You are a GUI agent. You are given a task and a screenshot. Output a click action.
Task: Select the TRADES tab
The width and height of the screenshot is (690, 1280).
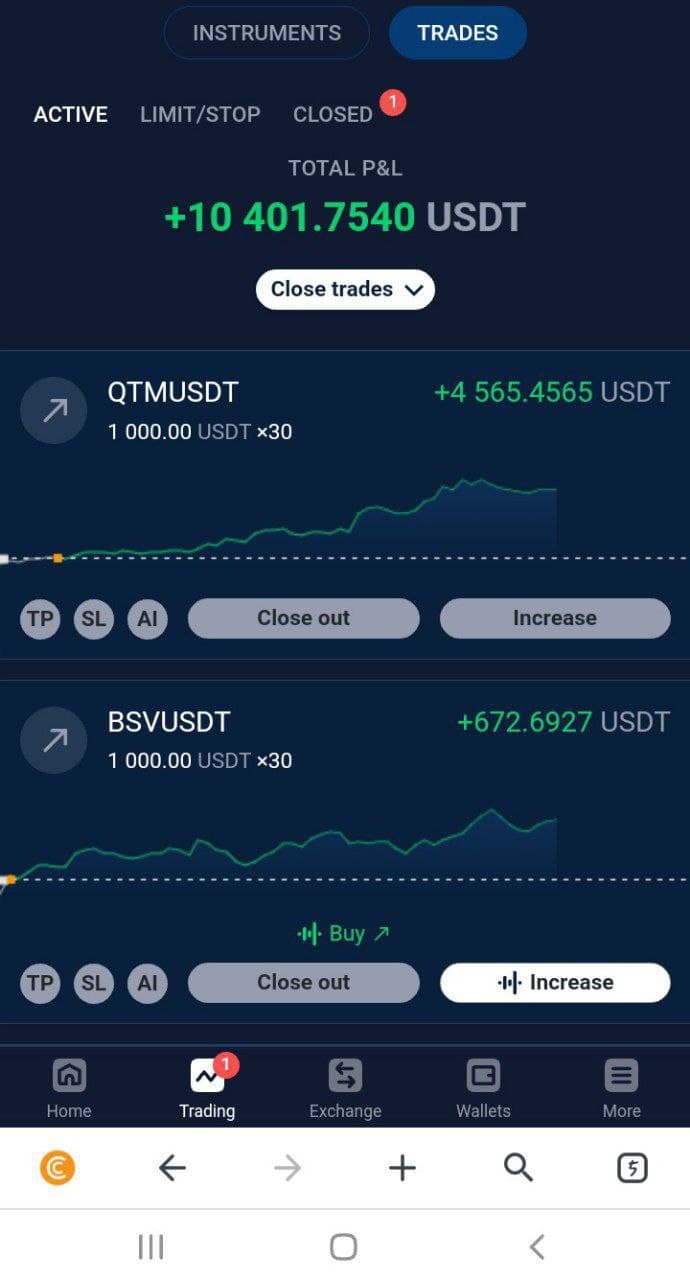tap(457, 33)
